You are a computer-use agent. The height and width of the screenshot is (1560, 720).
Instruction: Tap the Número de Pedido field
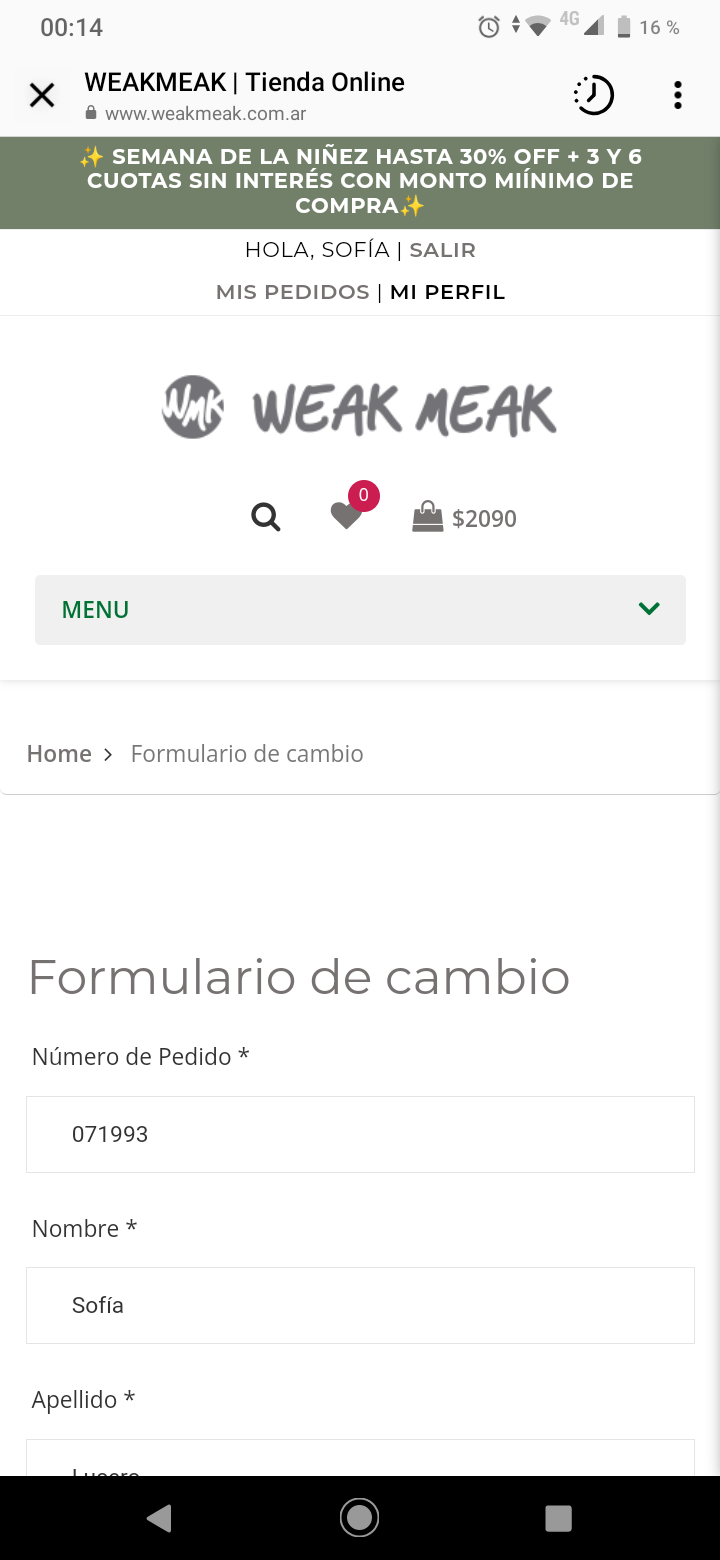coord(360,1134)
